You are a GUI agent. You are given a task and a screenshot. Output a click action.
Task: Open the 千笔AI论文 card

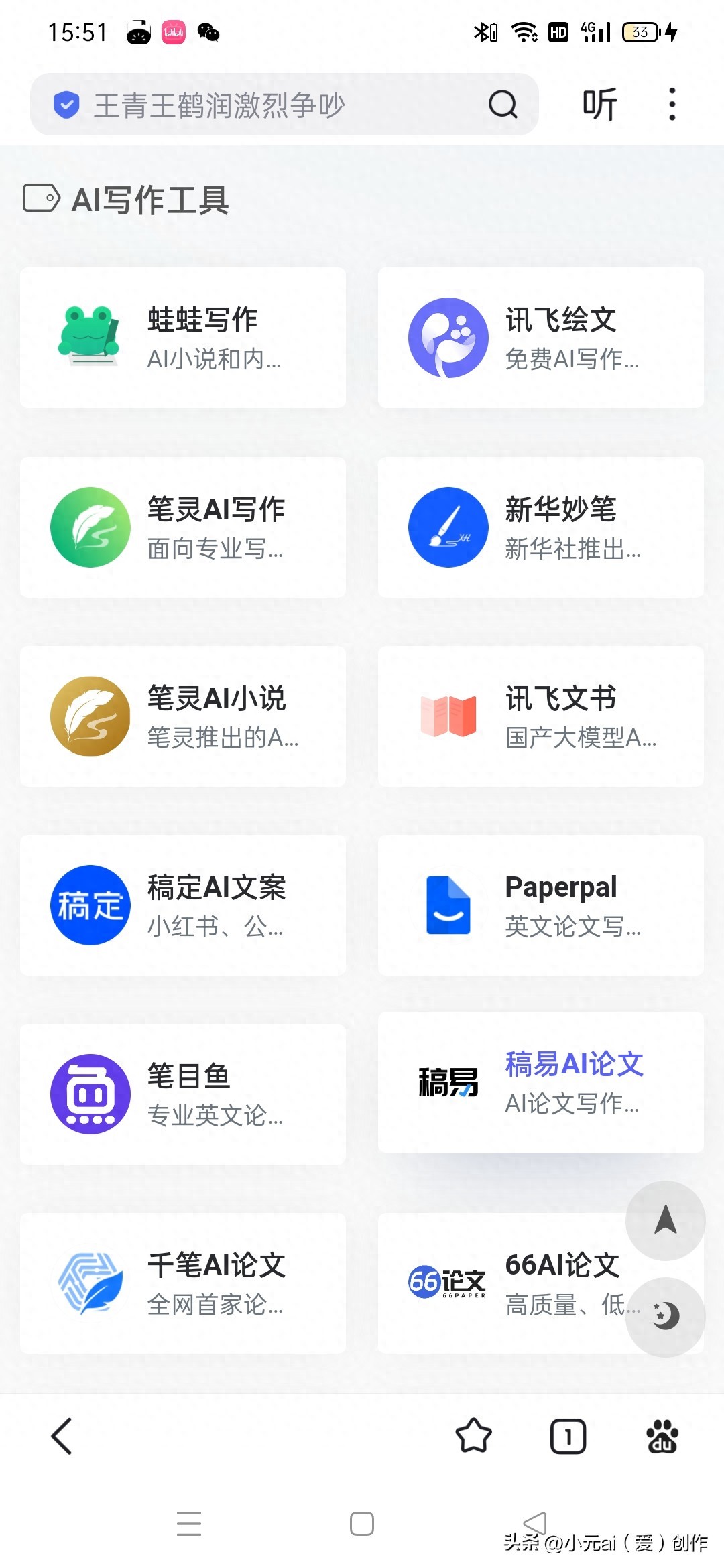tap(183, 1283)
